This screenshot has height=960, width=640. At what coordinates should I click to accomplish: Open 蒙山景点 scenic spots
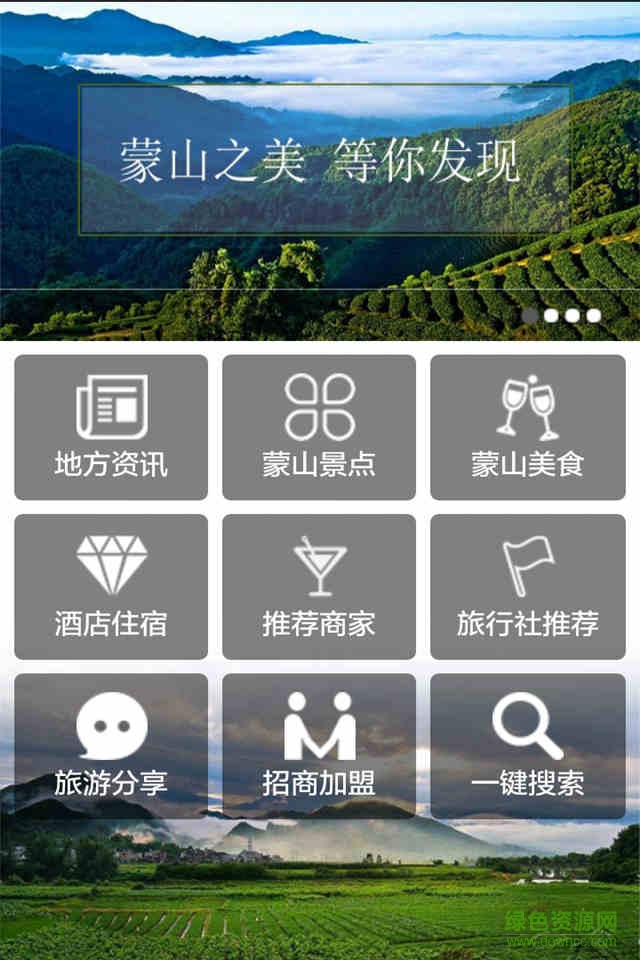tap(319, 427)
